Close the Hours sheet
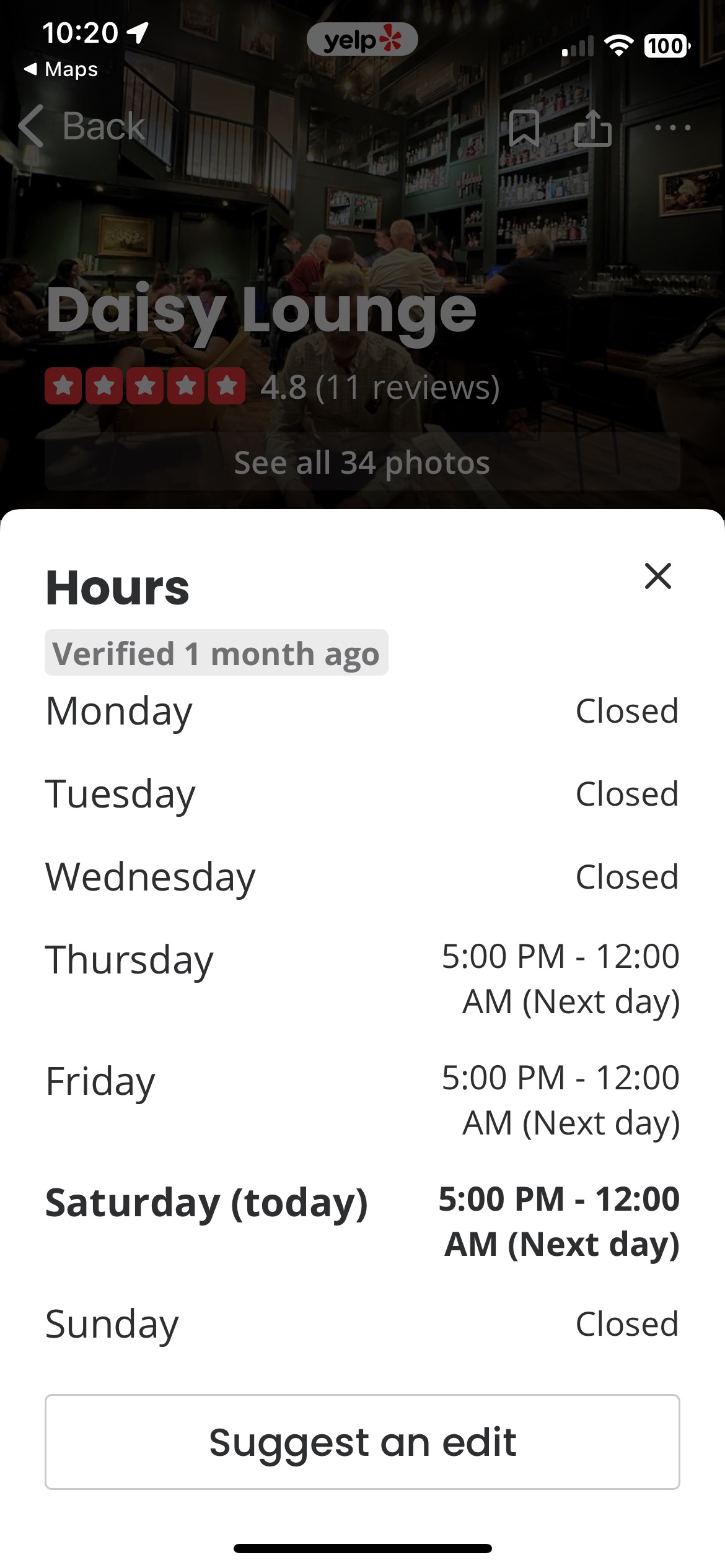Screen dimensions: 725x1568 [657, 576]
